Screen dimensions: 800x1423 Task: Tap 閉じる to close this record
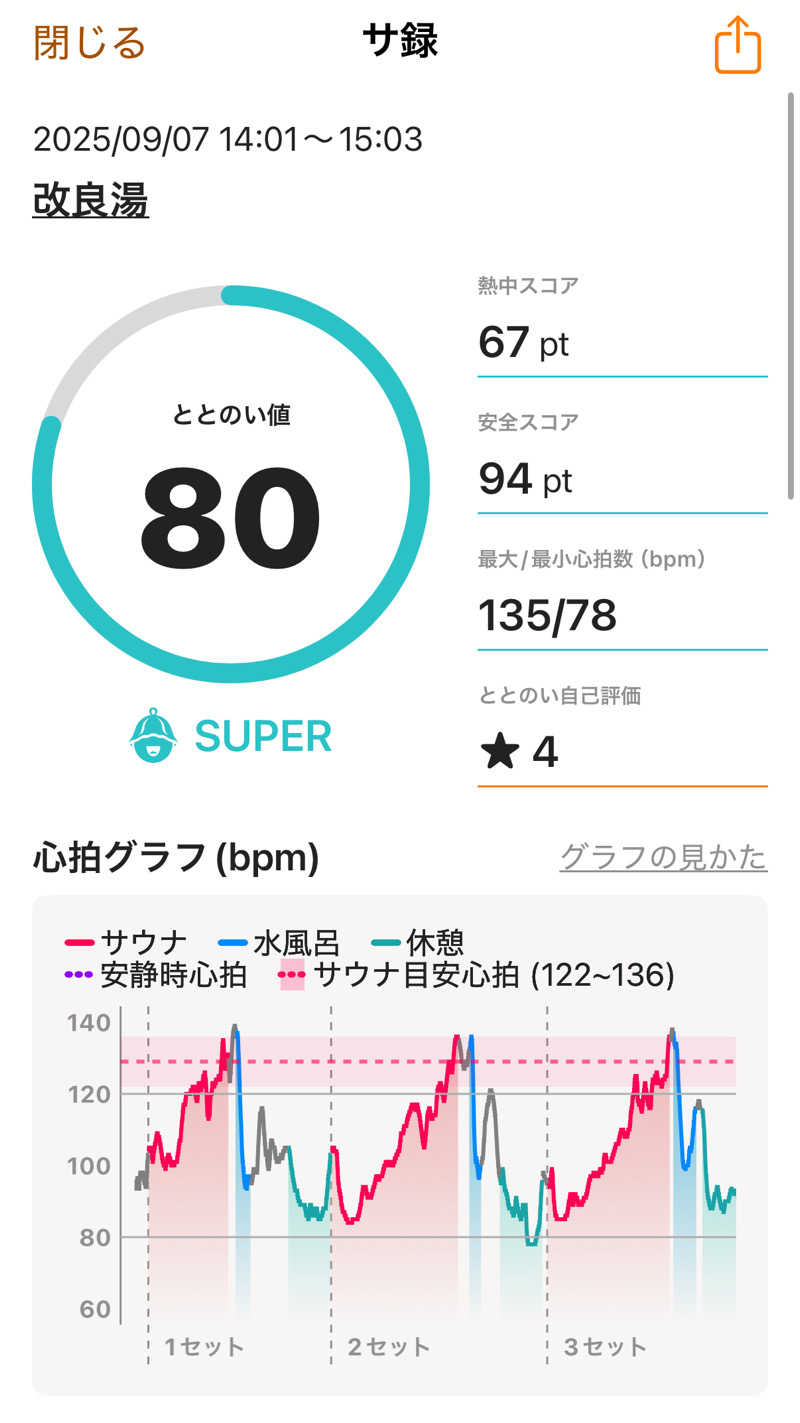[x=90, y=43]
